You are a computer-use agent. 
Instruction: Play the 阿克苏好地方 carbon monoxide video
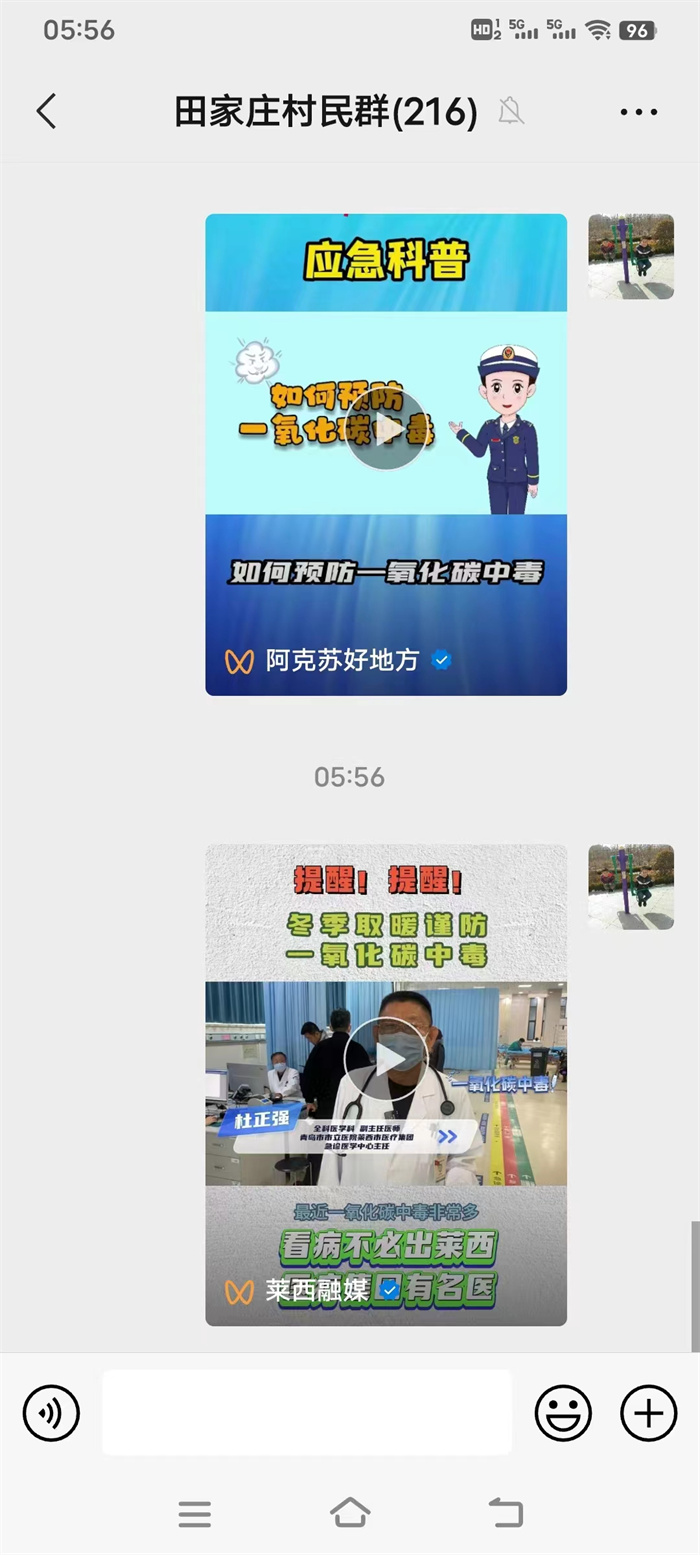coord(386,429)
